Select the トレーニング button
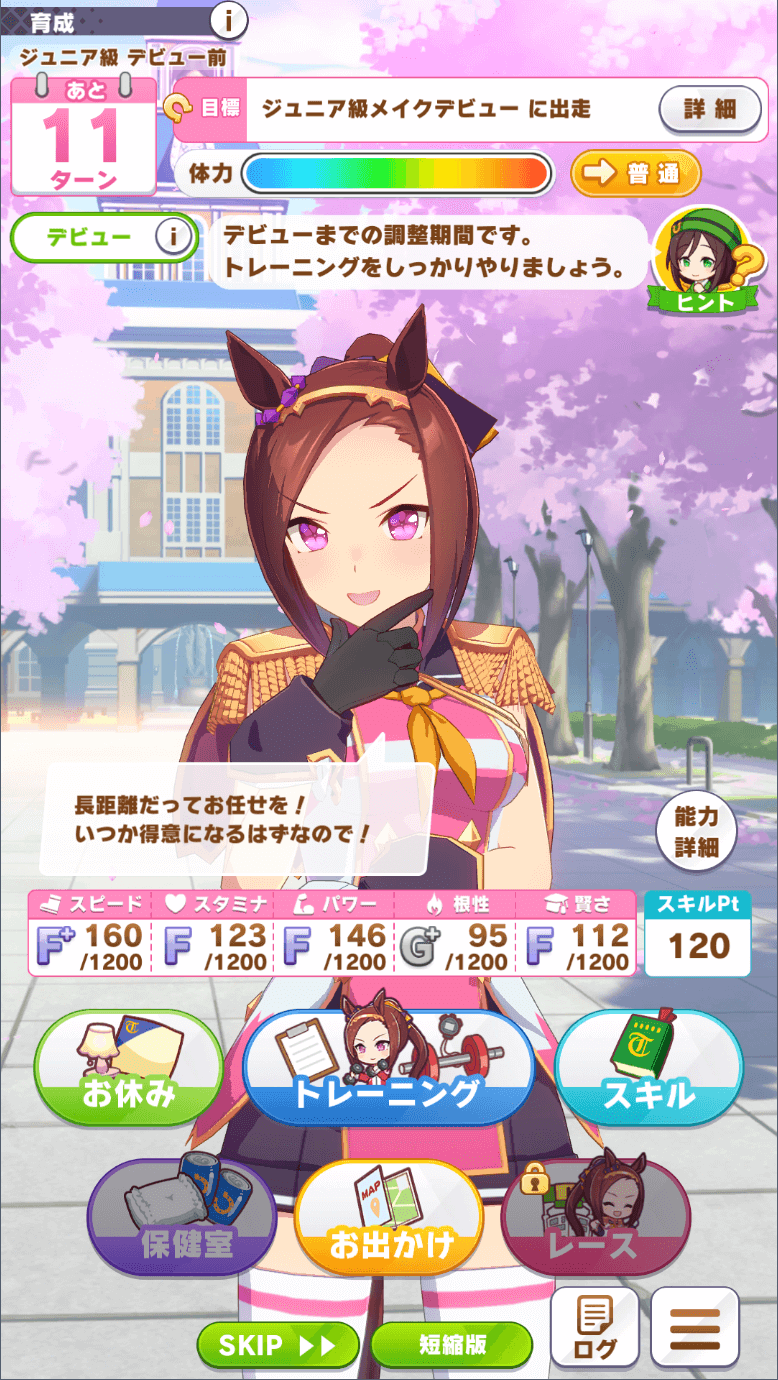The image size is (778, 1380). [x=386, y=1068]
